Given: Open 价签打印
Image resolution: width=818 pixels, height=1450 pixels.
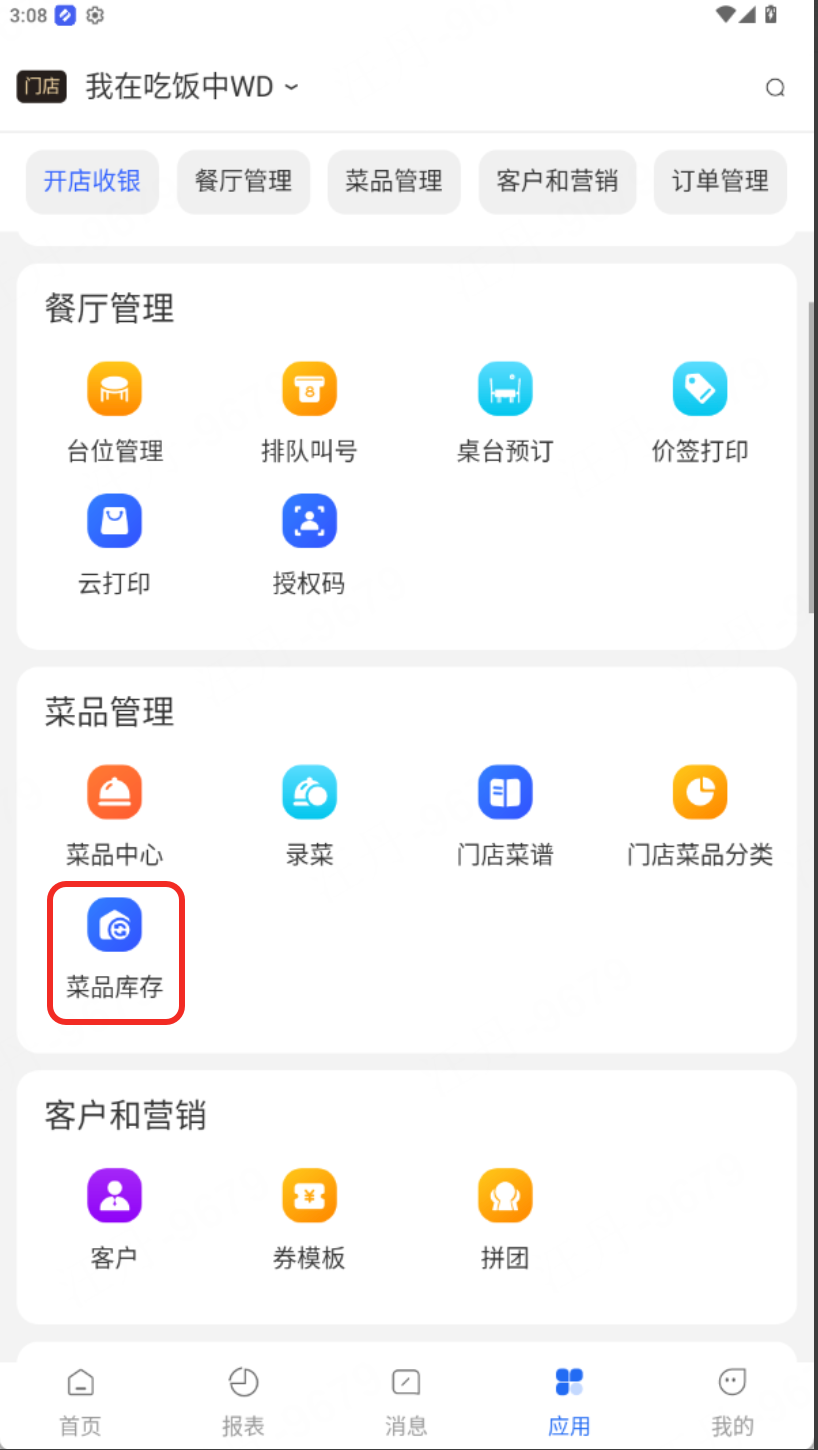Looking at the screenshot, I should (699, 411).
